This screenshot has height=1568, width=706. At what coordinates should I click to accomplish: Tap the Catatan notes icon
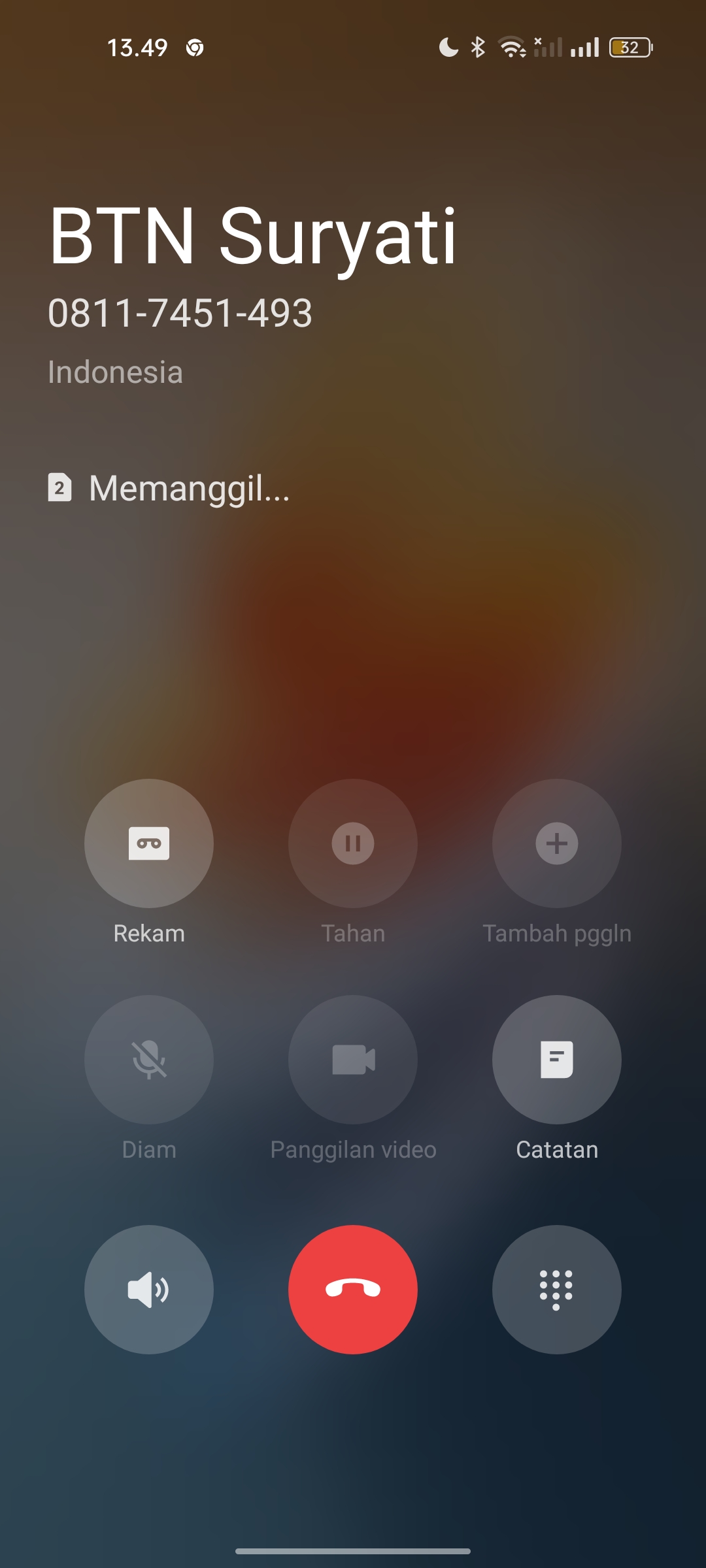tap(557, 1060)
